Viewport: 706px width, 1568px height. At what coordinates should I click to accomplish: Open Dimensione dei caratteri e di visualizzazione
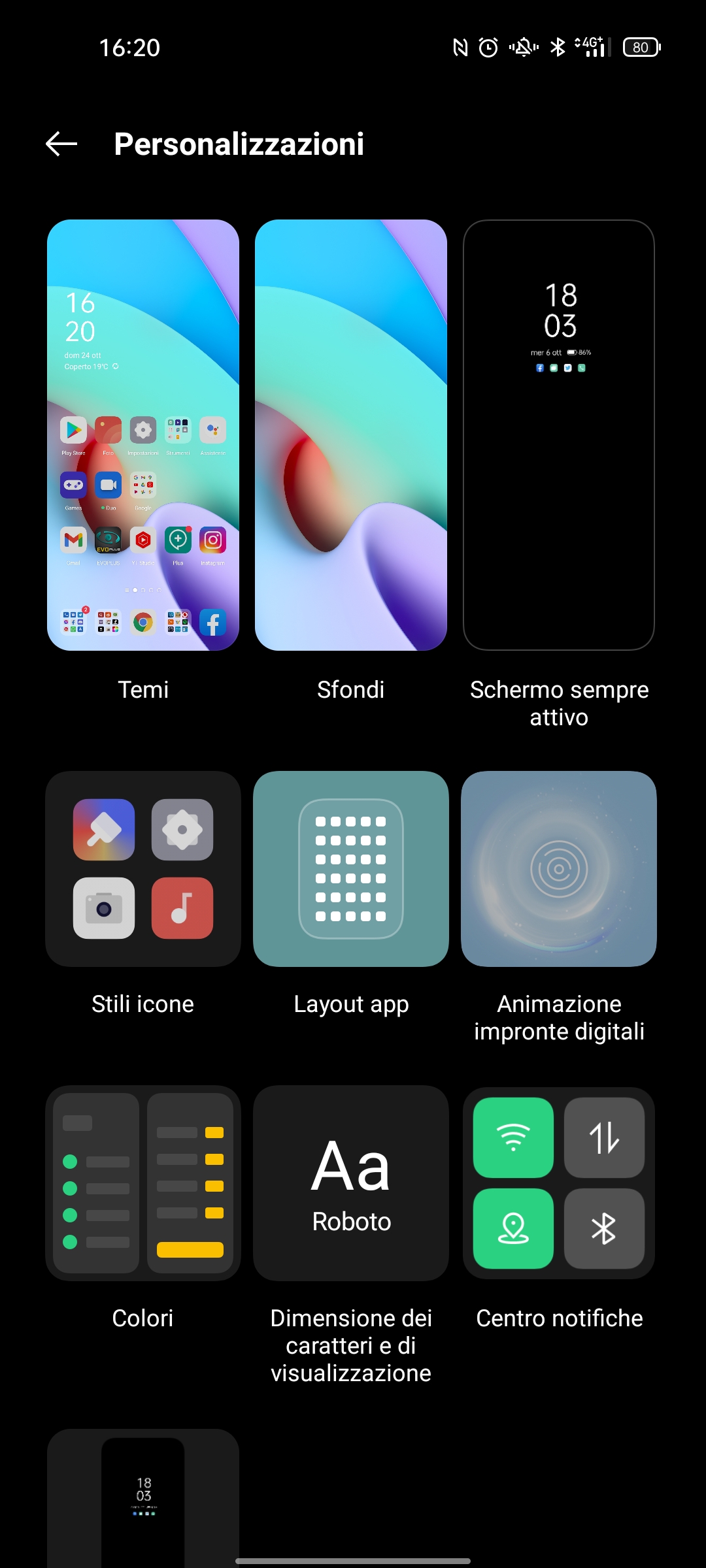pyautogui.click(x=351, y=1183)
